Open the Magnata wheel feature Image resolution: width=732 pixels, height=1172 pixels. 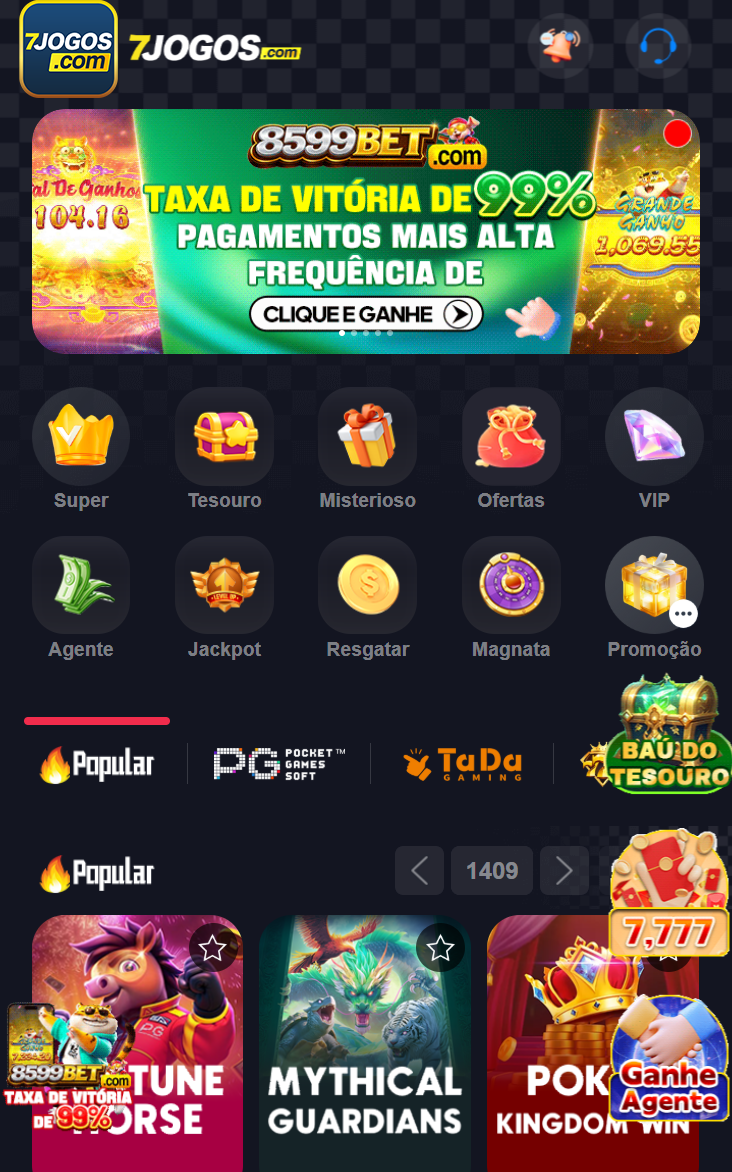[511, 585]
